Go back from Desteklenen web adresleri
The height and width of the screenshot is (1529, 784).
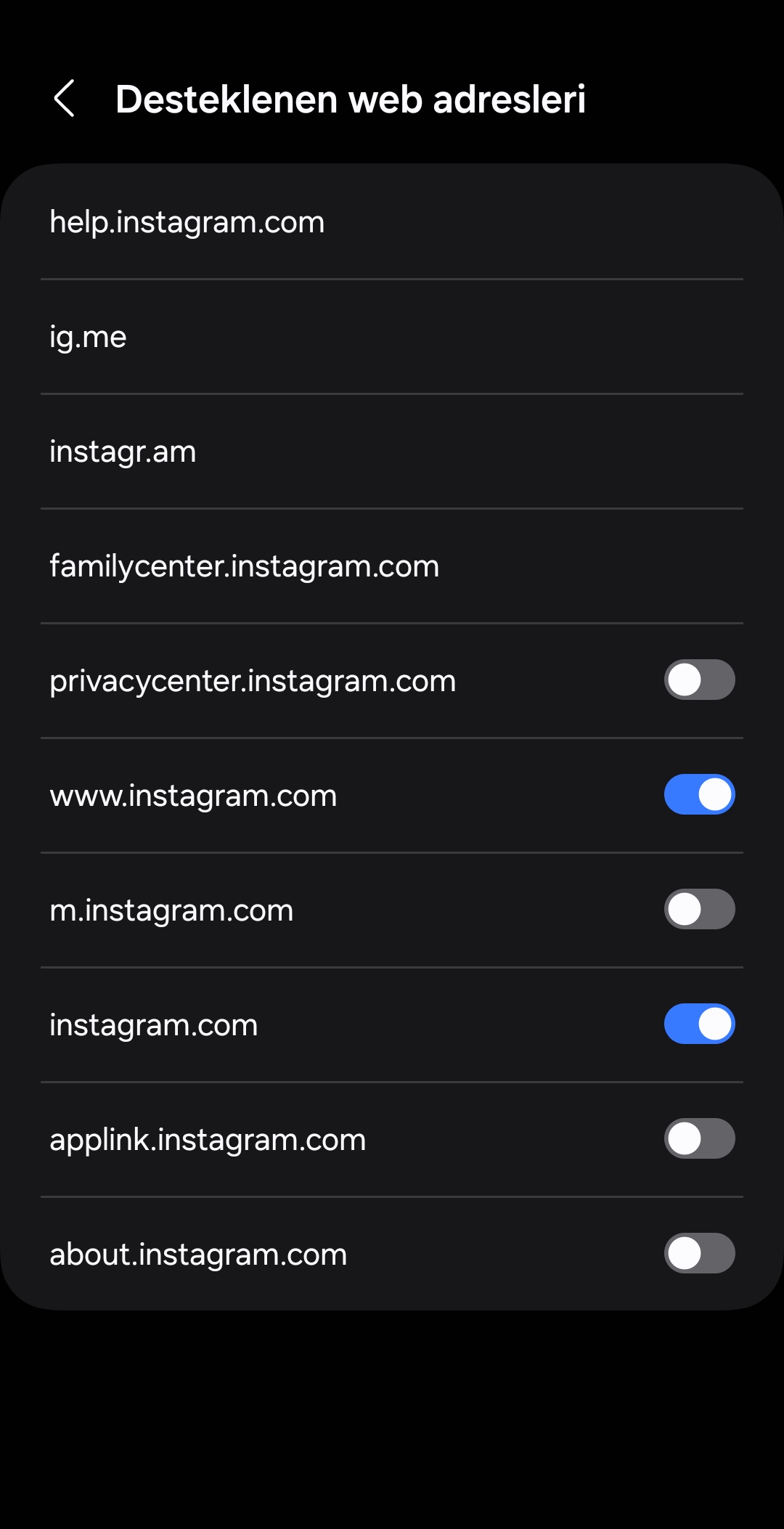tap(65, 99)
